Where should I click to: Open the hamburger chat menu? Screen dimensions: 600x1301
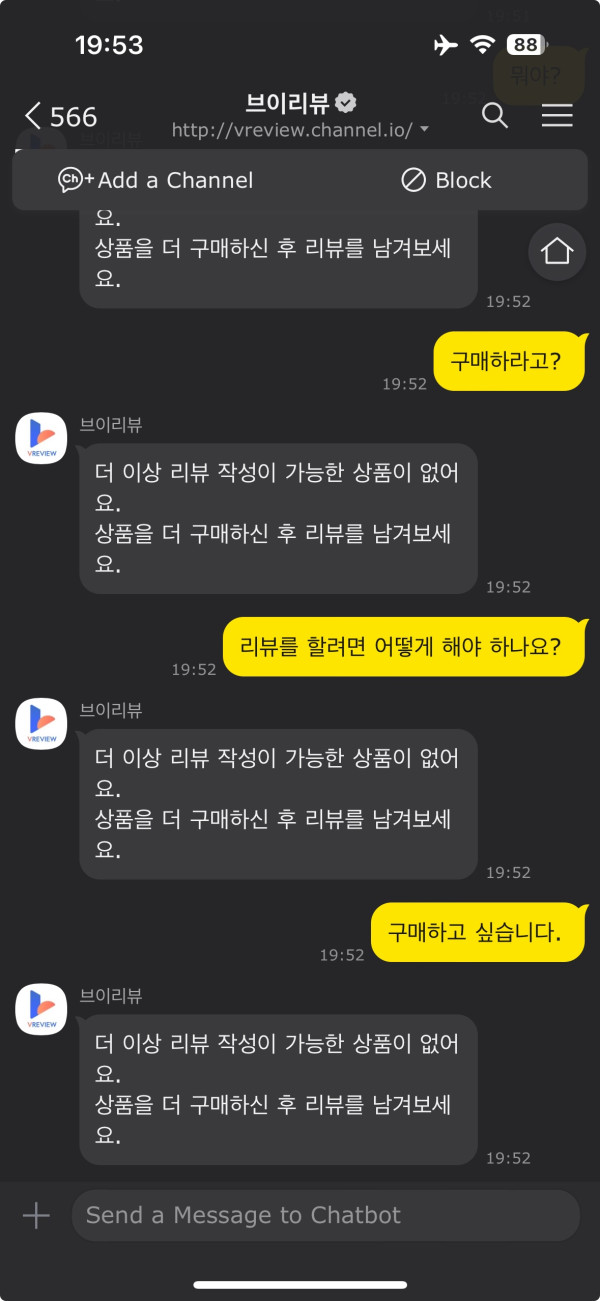(557, 116)
